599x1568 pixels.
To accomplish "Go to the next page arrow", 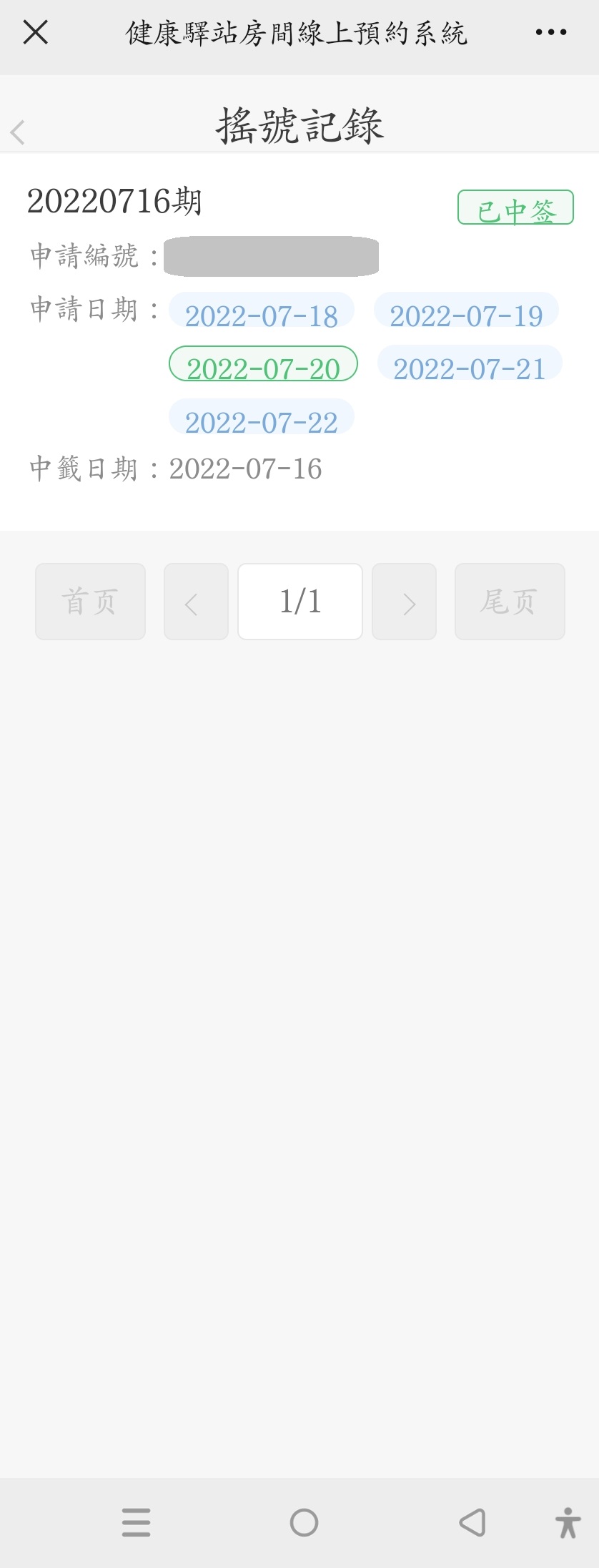I will (404, 602).
